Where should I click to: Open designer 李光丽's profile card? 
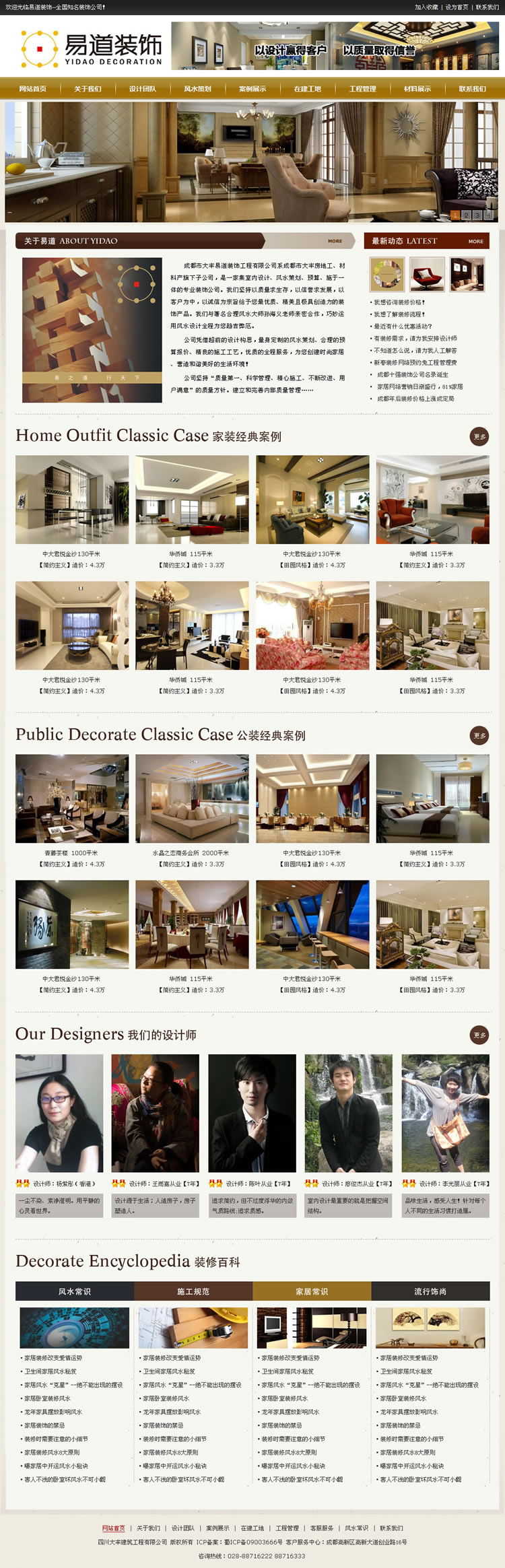[445, 1113]
